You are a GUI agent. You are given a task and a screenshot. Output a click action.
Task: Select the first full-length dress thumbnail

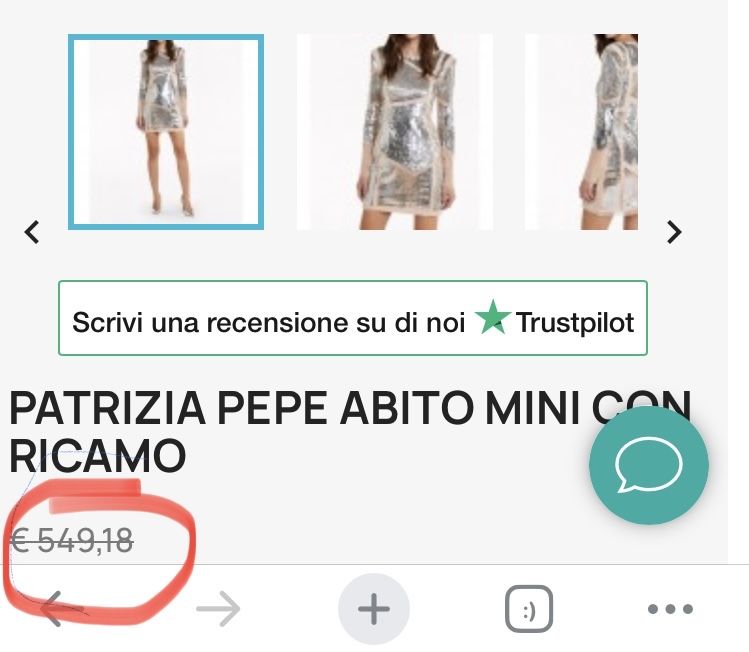click(x=166, y=131)
